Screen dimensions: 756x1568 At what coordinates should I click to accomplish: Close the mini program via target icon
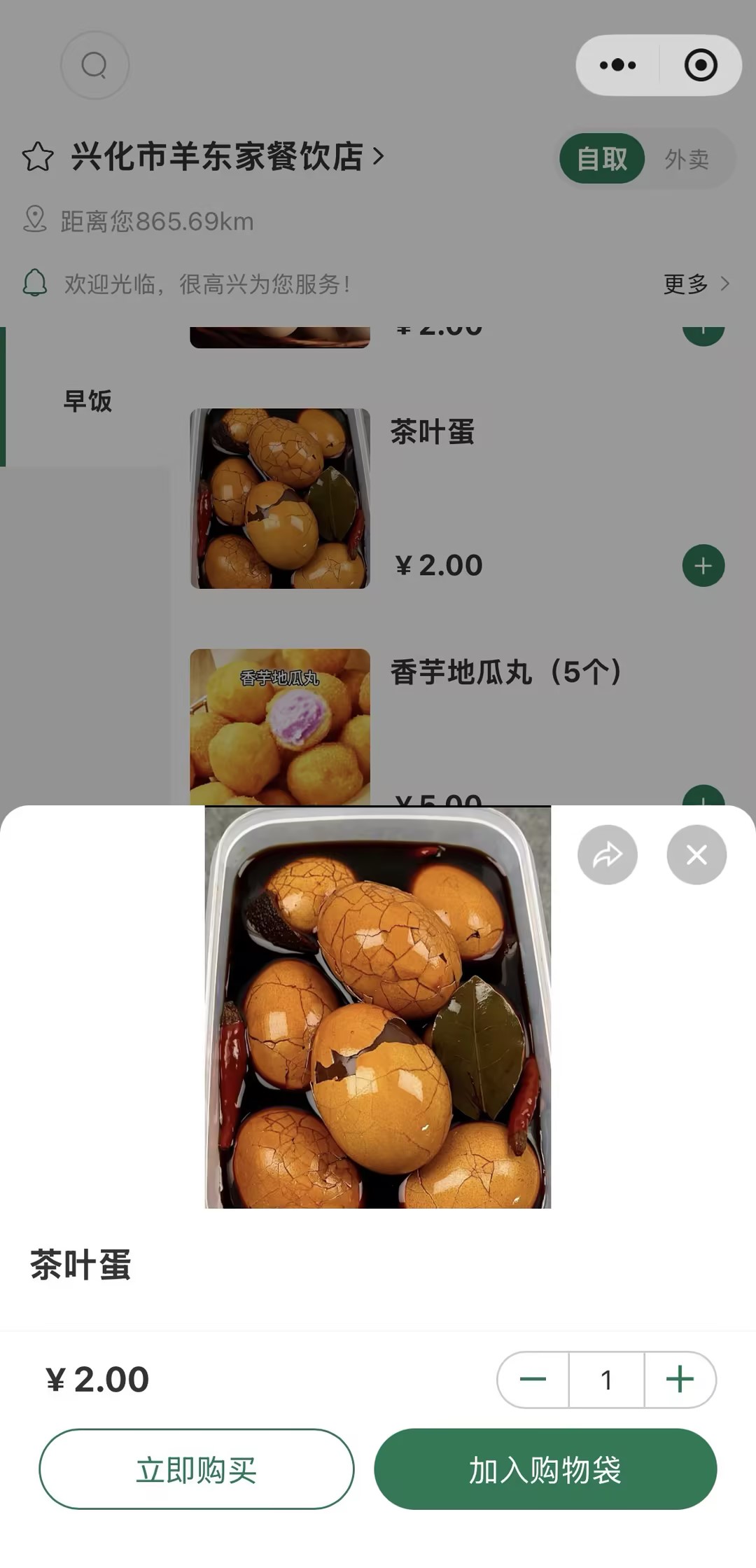click(x=701, y=66)
